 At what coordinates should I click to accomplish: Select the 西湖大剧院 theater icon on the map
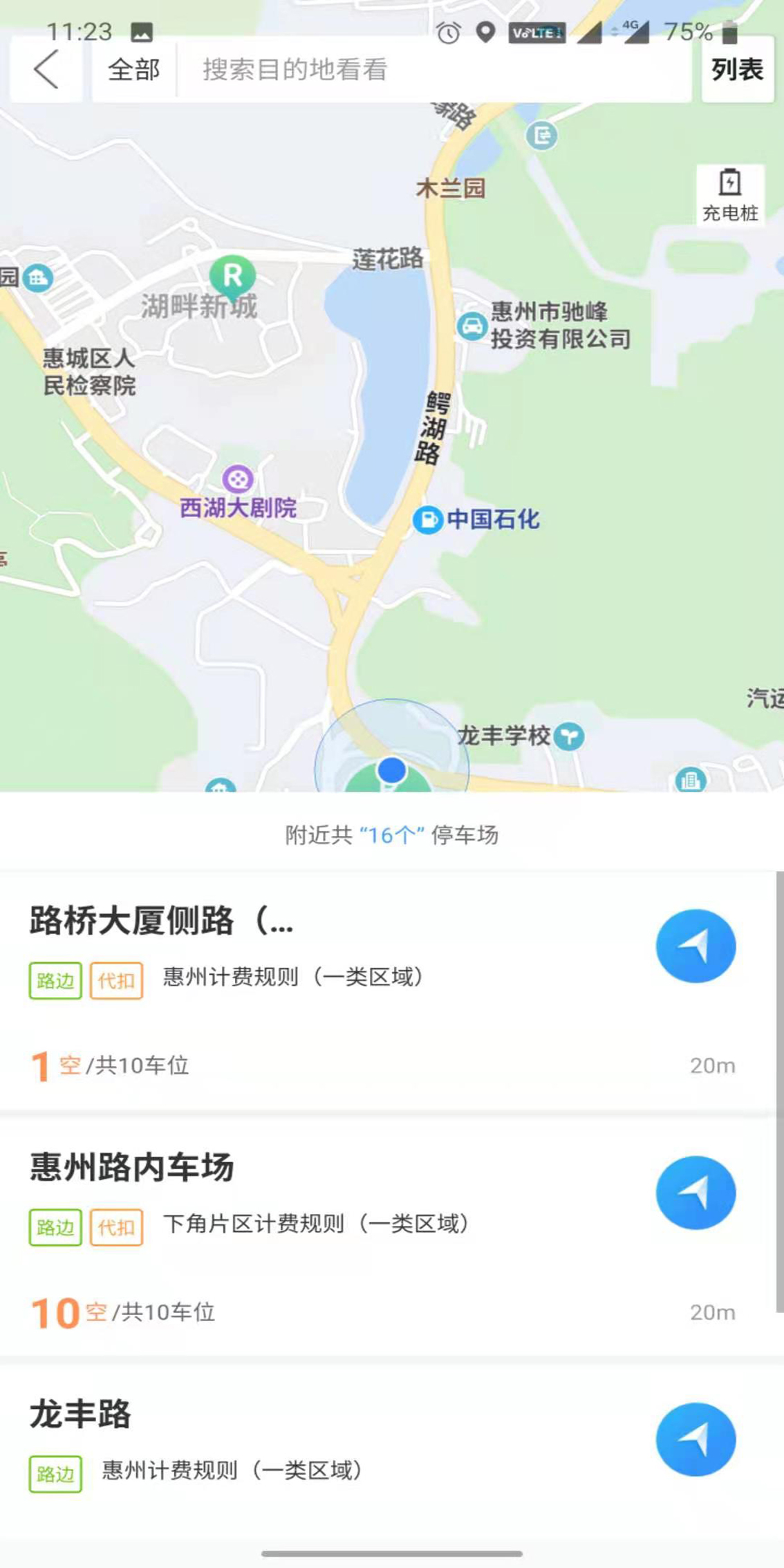238,477
